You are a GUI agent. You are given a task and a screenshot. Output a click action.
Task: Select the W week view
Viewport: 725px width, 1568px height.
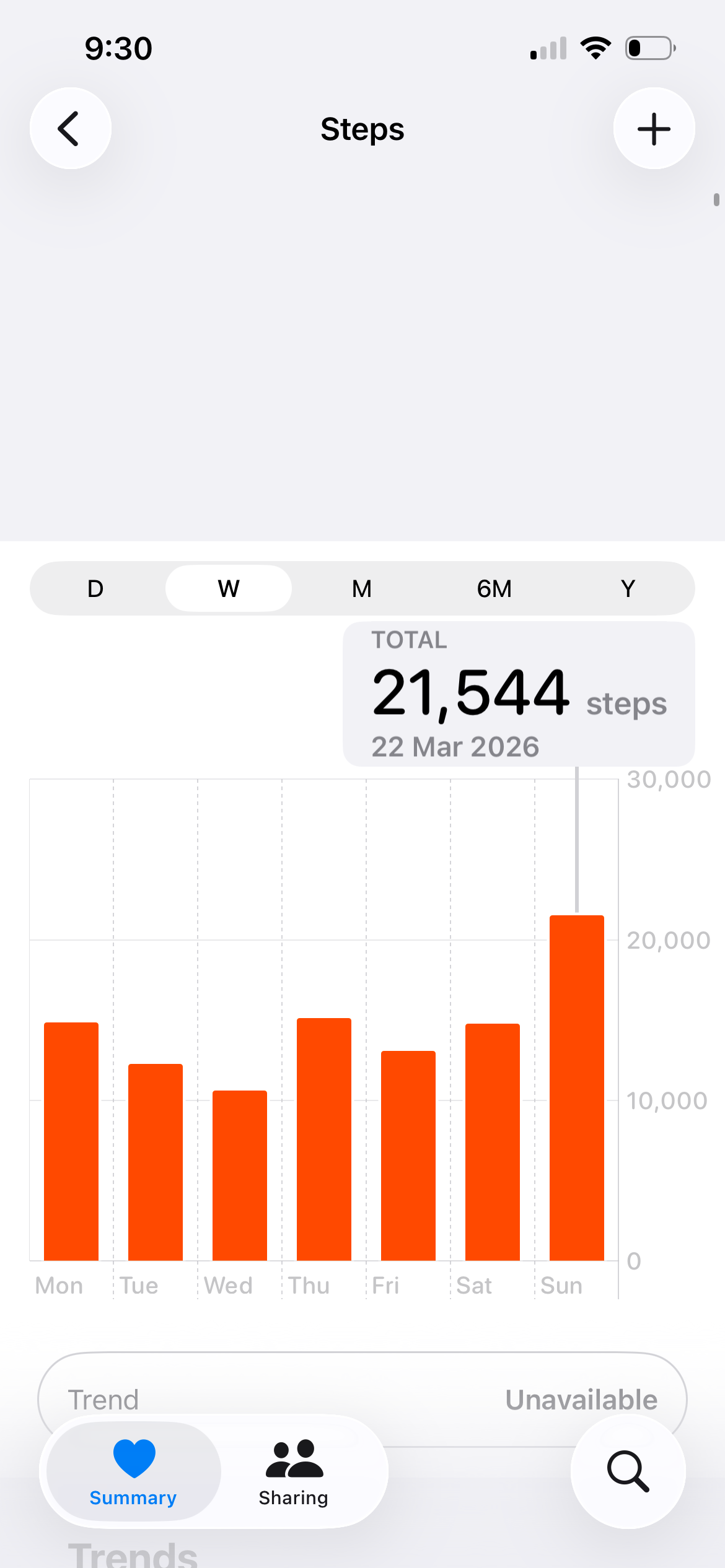pyautogui.click(x=229, y=588)
